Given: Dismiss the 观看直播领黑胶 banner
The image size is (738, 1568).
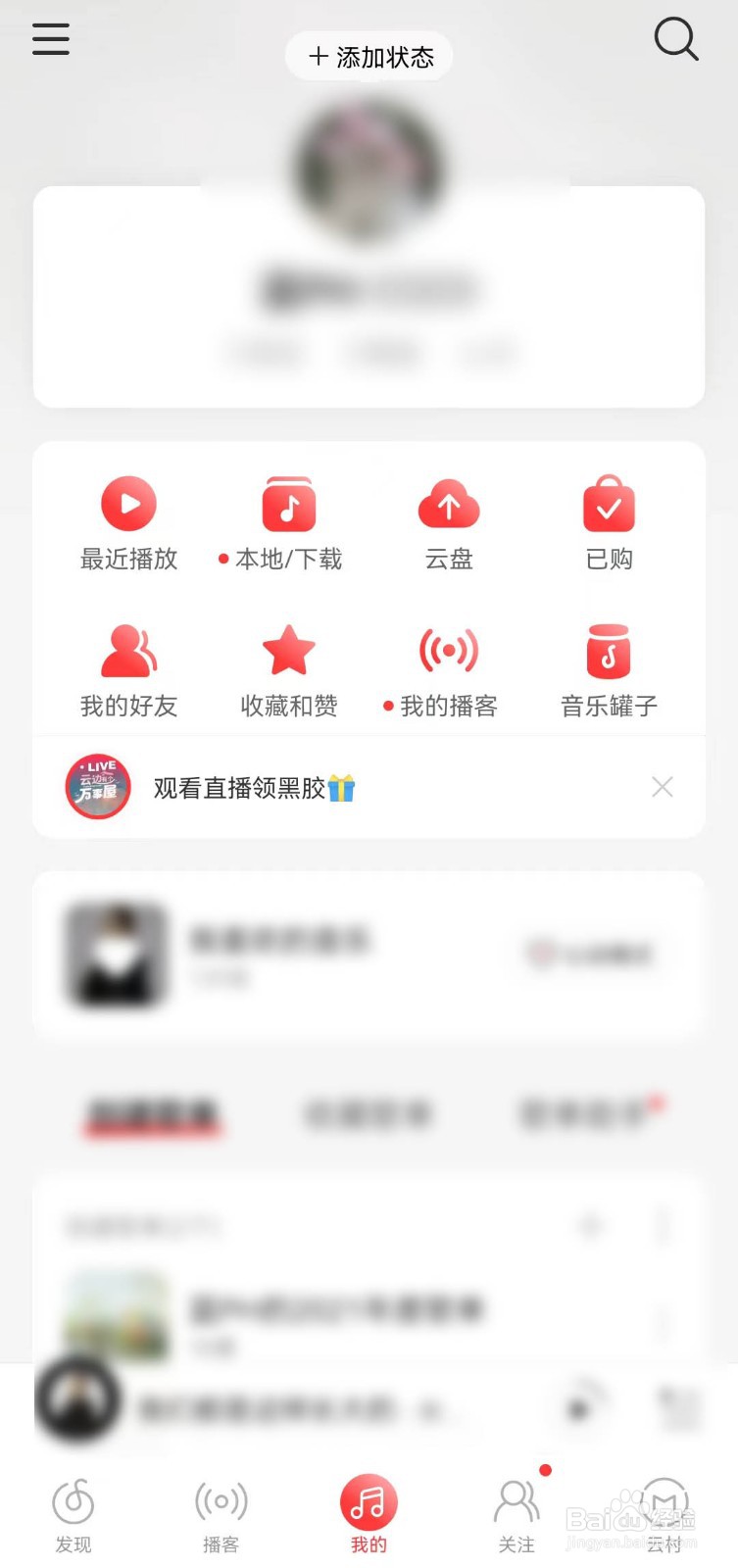Looking at the screenshot, I should pyautogui.click(x=662, y=787).
